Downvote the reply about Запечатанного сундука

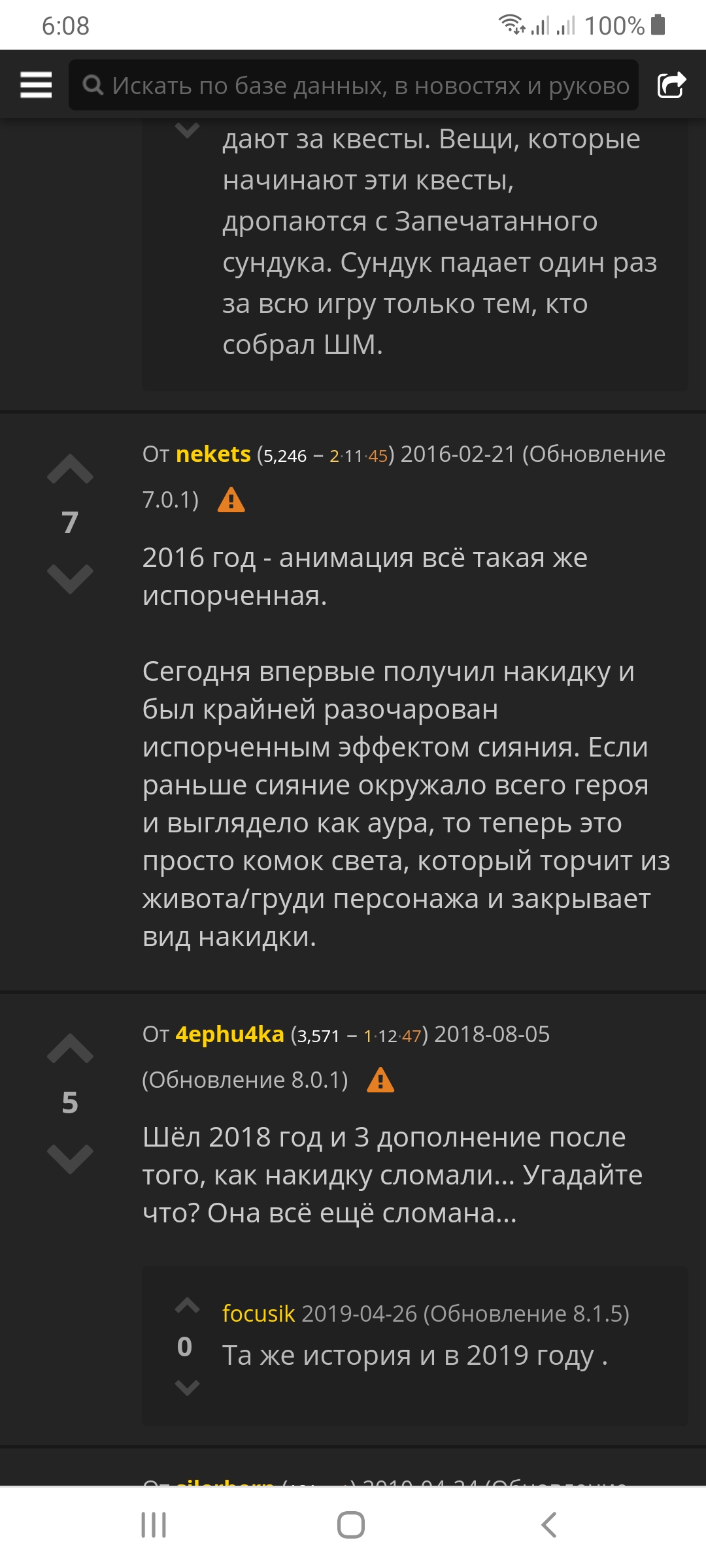tap(187, 130)
